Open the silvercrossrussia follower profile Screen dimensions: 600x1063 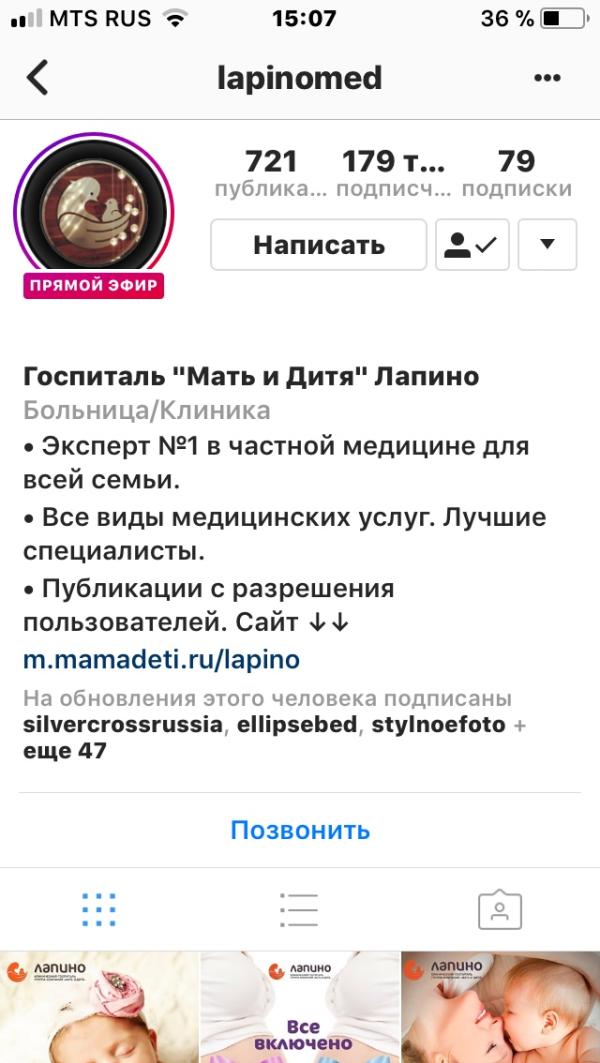point(123,725)
